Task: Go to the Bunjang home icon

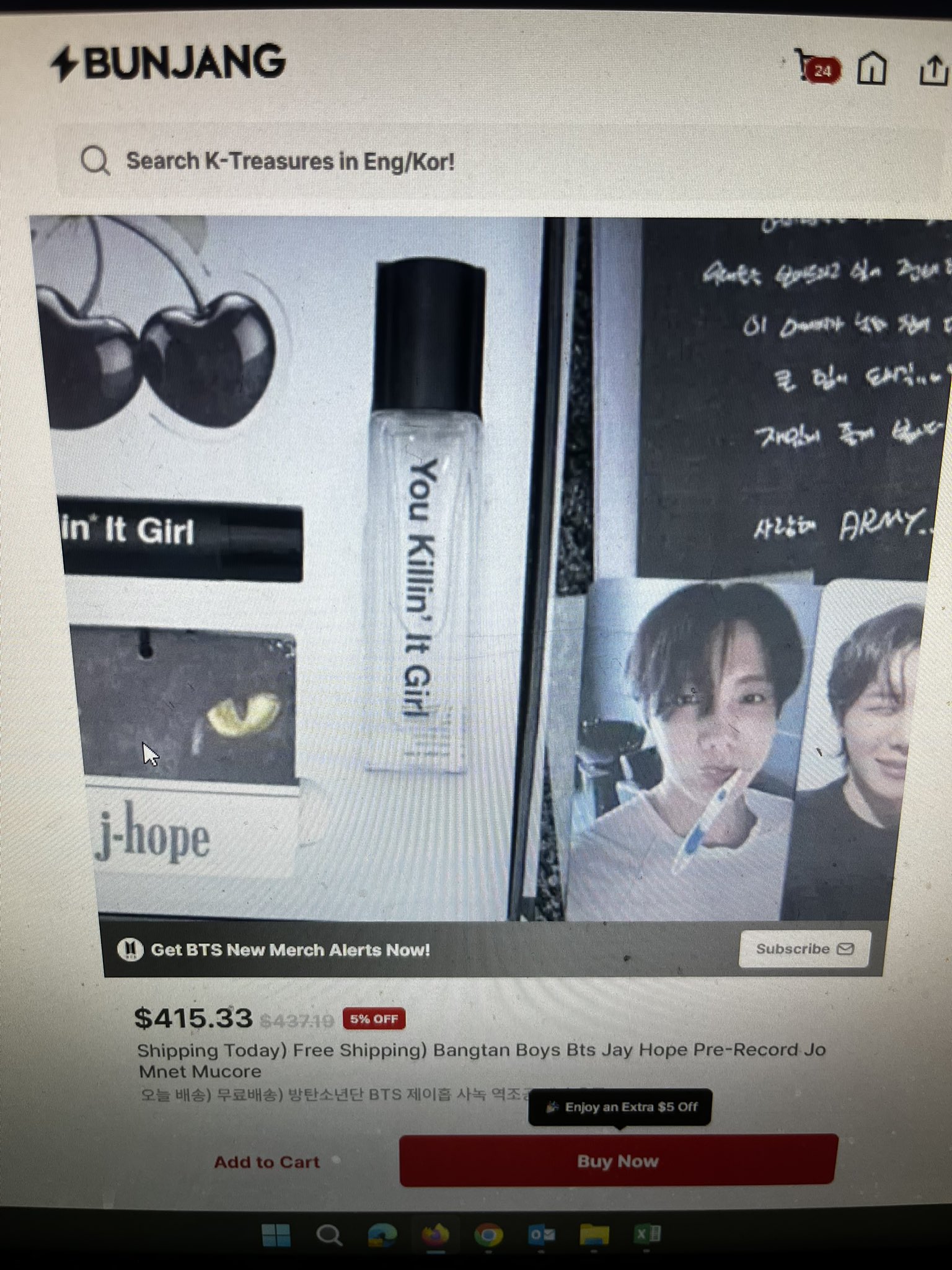Action: tap(871, 67)
